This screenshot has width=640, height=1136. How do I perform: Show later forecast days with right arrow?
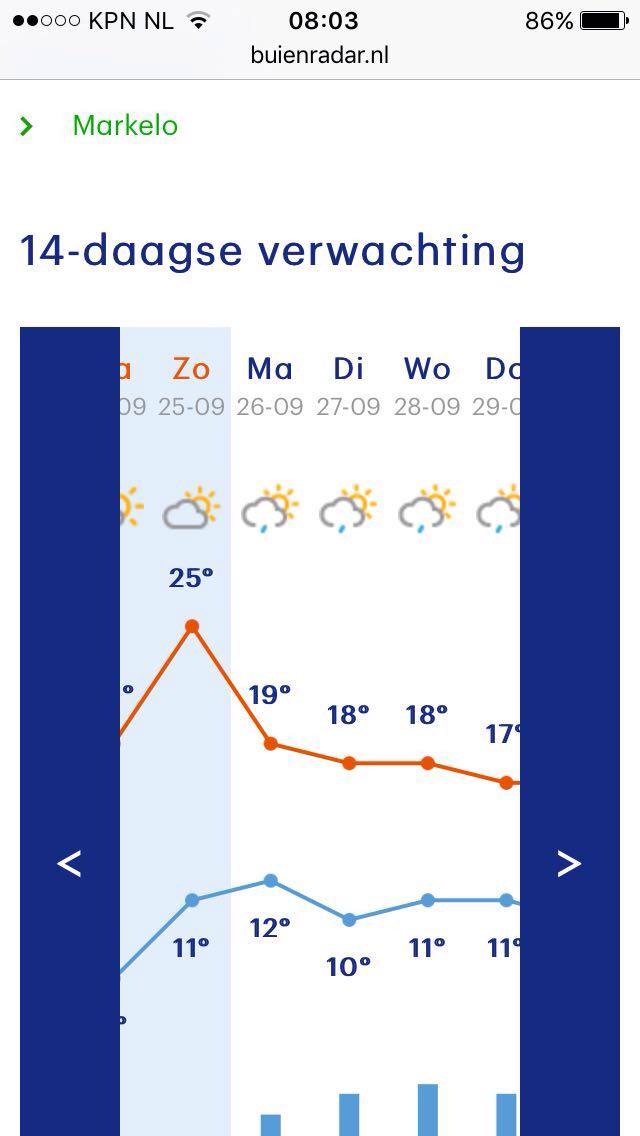pos(570,732)
